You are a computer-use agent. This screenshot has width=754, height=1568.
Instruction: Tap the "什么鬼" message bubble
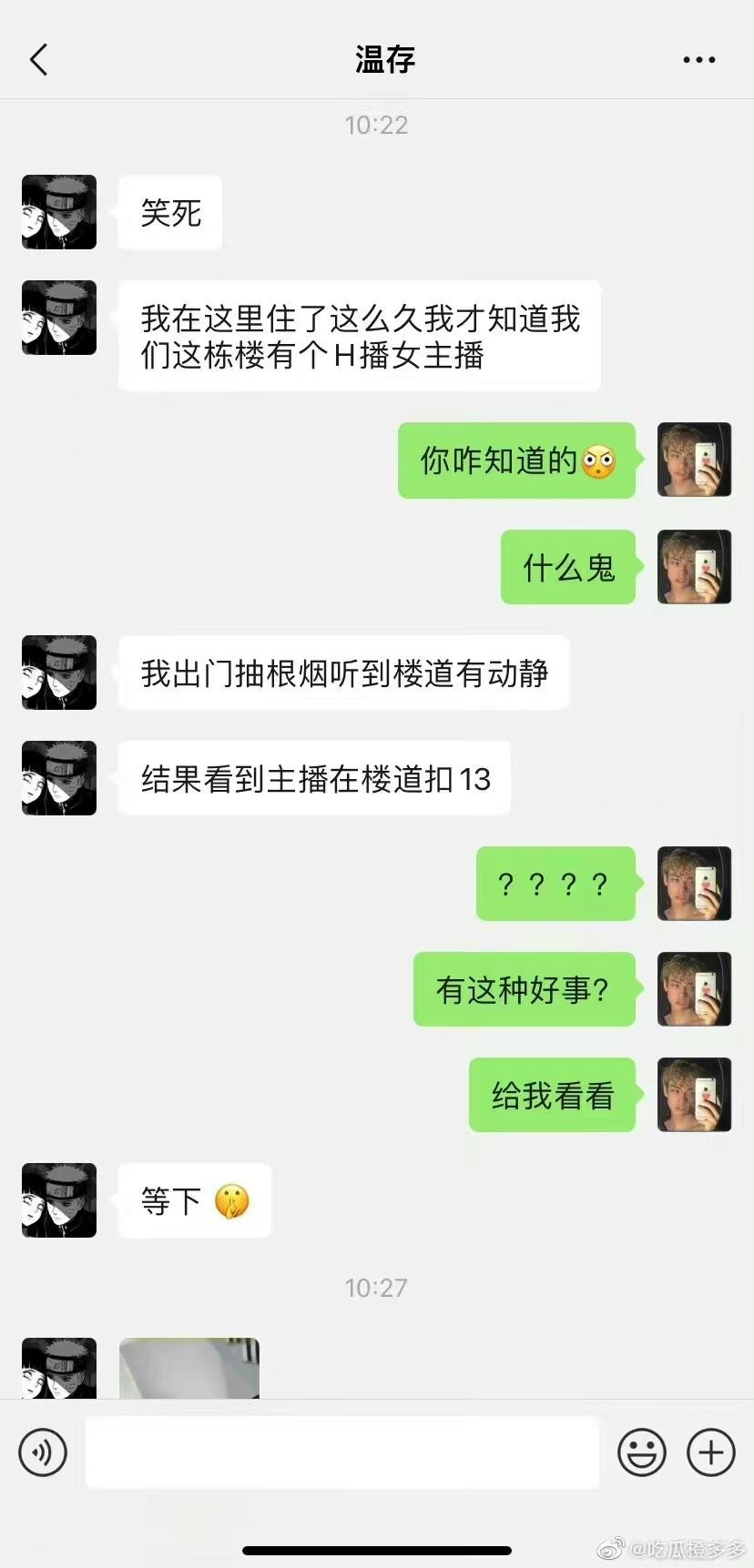[x=566, y=567]
